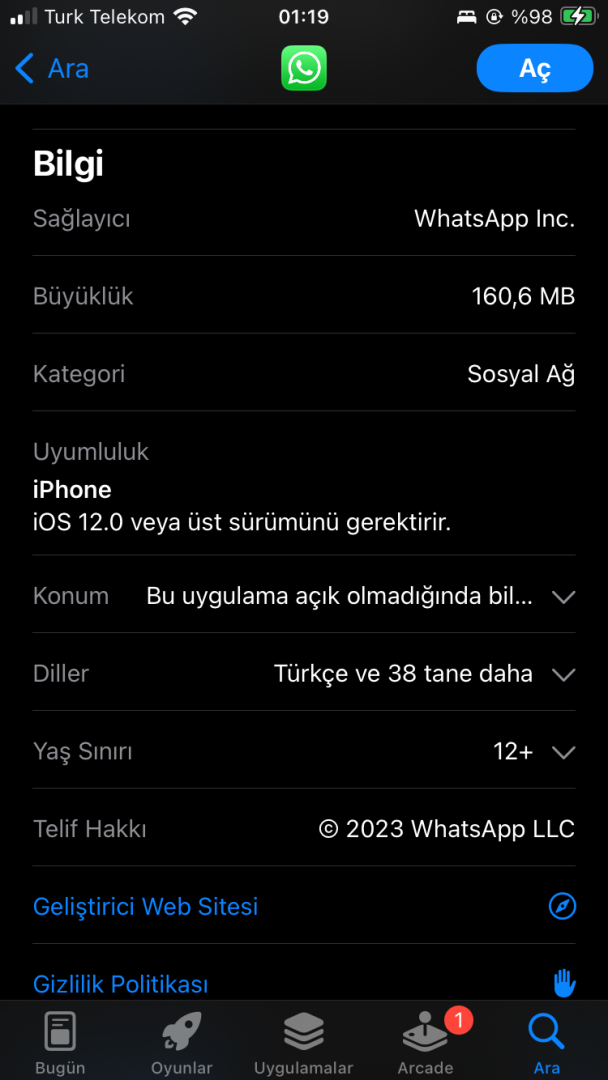Tap the Aç button to open WhatsApp

click(x=534, y=69)
